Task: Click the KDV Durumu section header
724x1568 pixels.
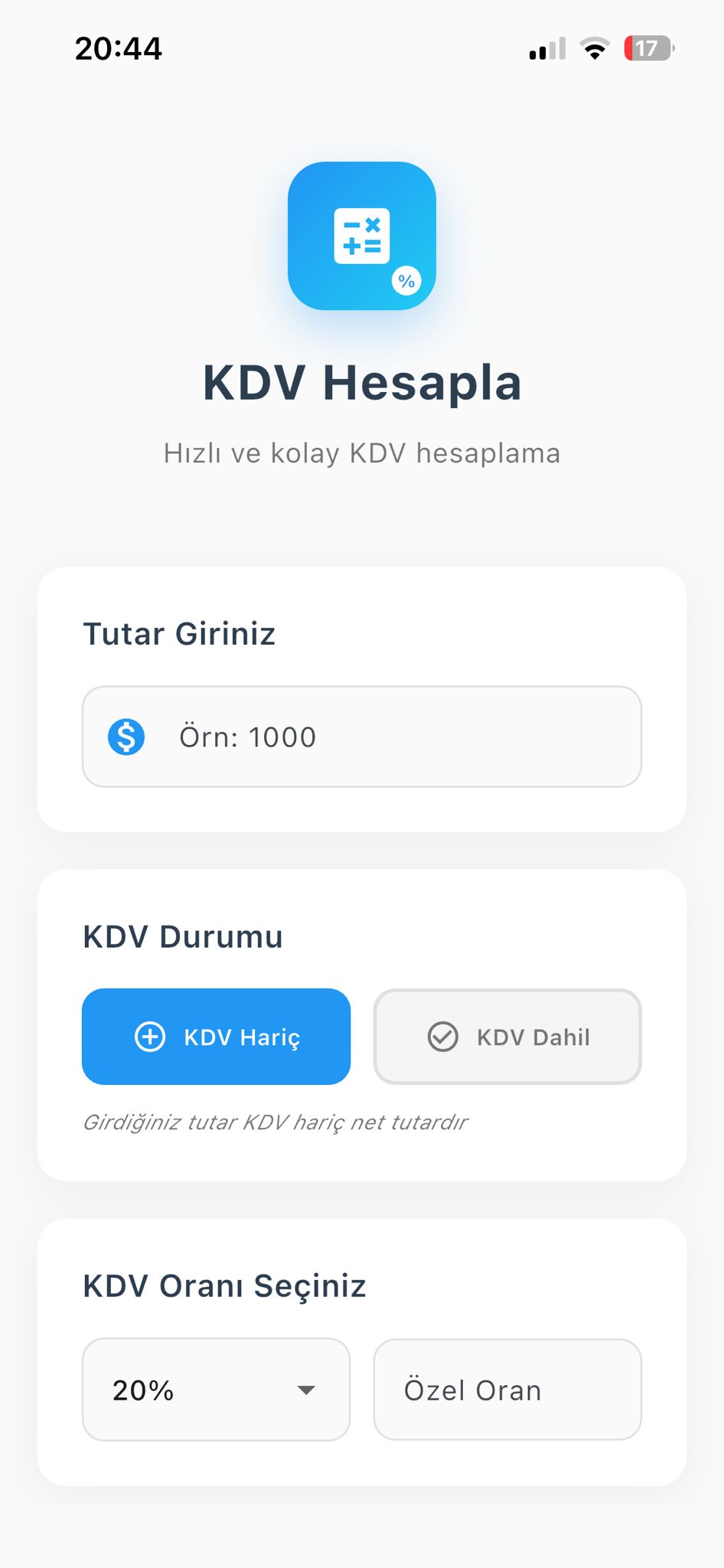Action: [182, 936]
